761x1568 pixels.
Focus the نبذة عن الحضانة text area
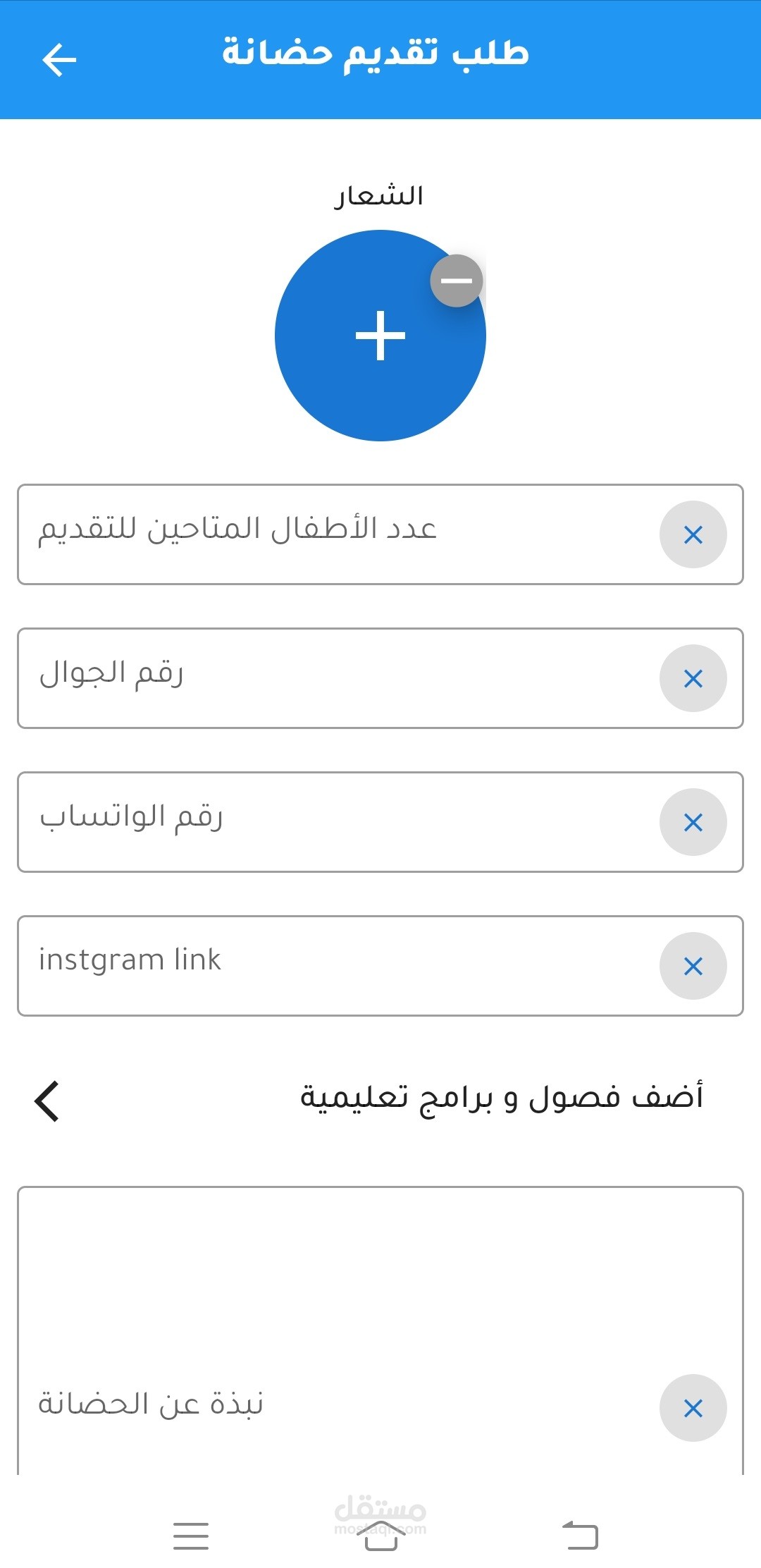coord(338,1333)
